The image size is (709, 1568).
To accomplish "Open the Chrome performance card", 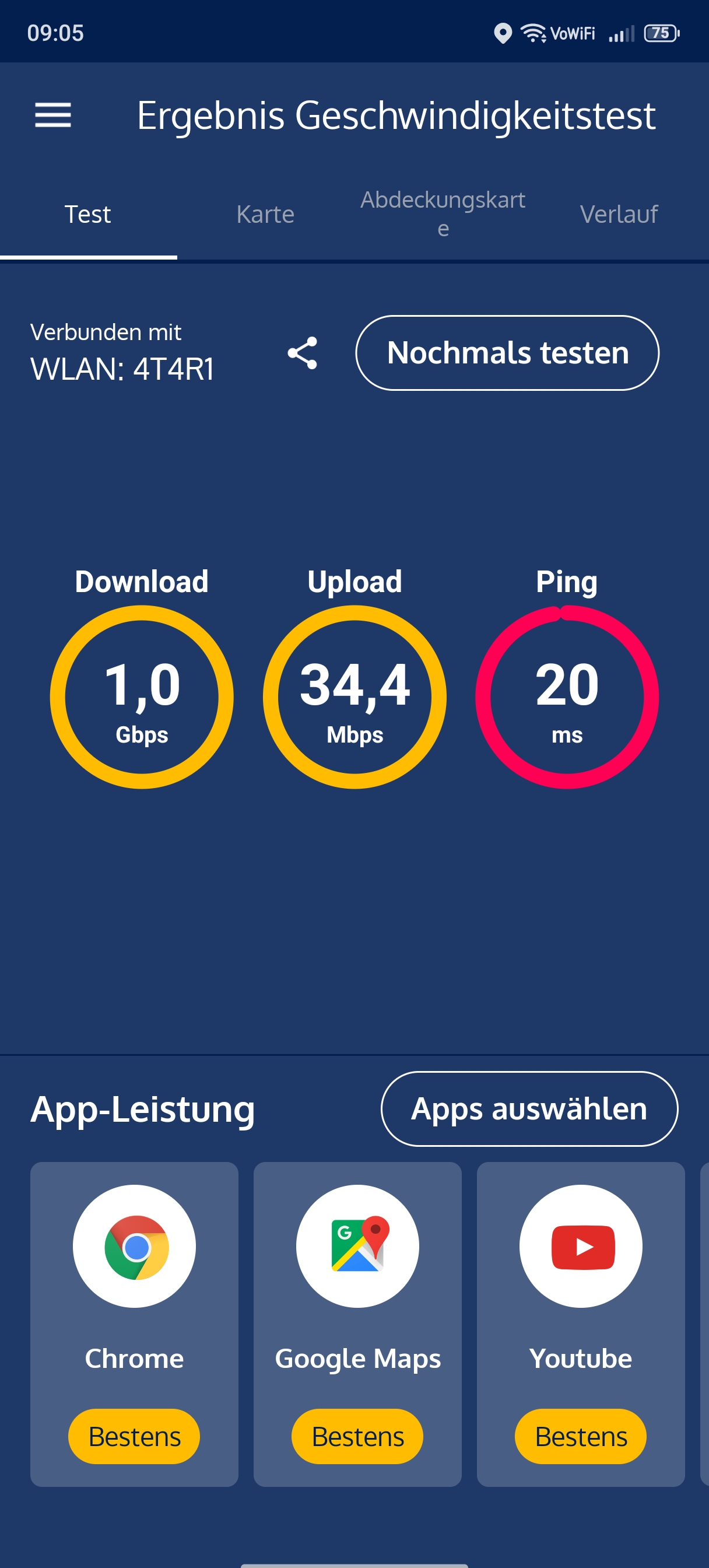I will [135, 1324].
